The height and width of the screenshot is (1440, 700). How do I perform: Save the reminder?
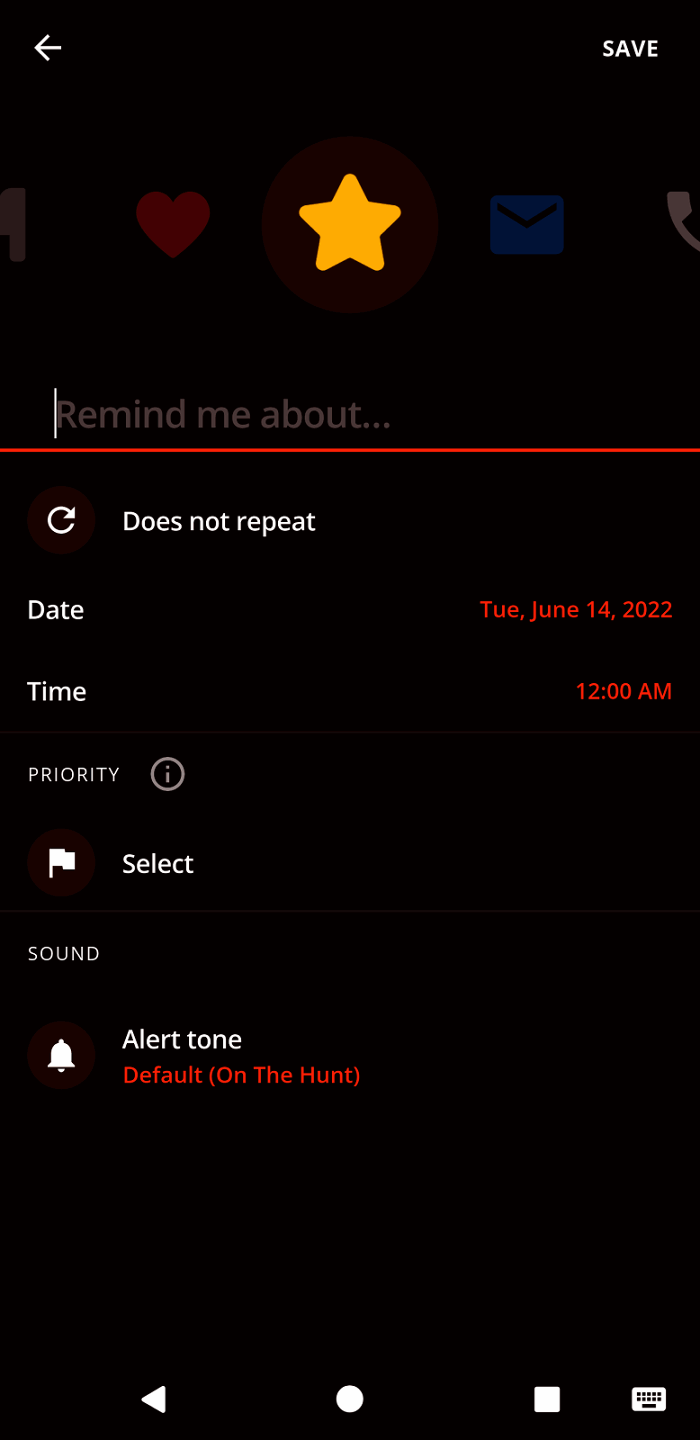630,49
